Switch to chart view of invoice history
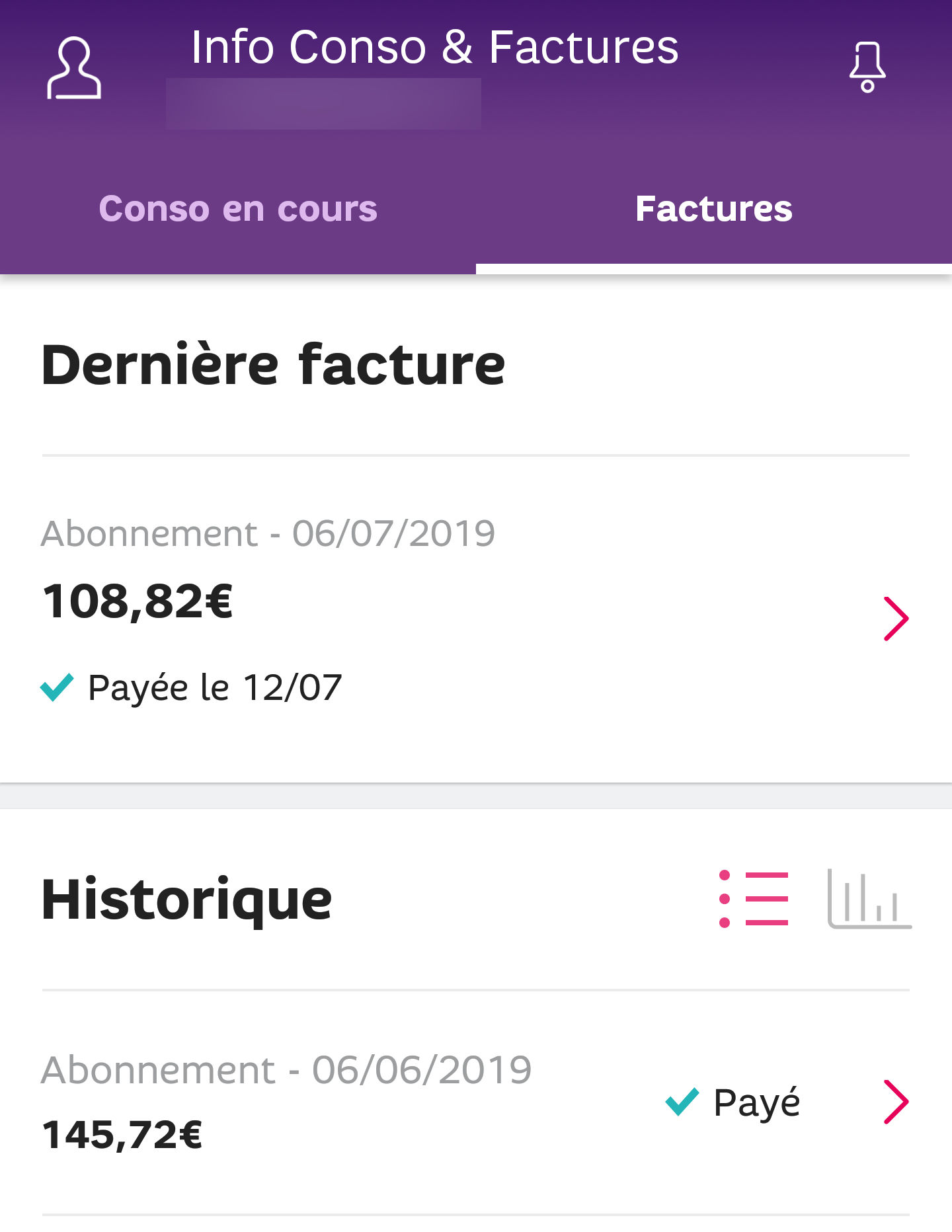 [871, 899]
